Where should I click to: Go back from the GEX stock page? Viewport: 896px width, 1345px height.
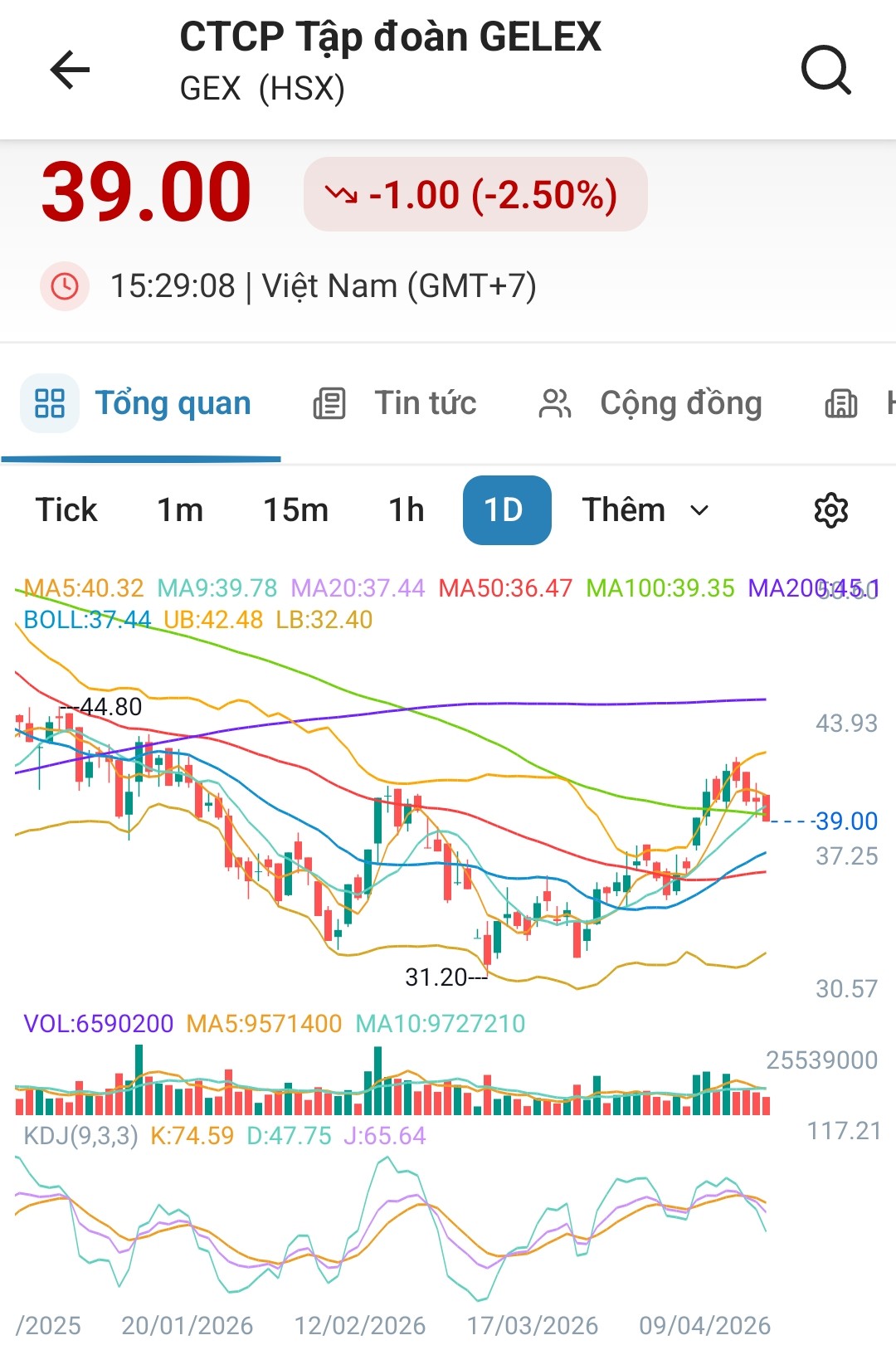coord(70,69)
